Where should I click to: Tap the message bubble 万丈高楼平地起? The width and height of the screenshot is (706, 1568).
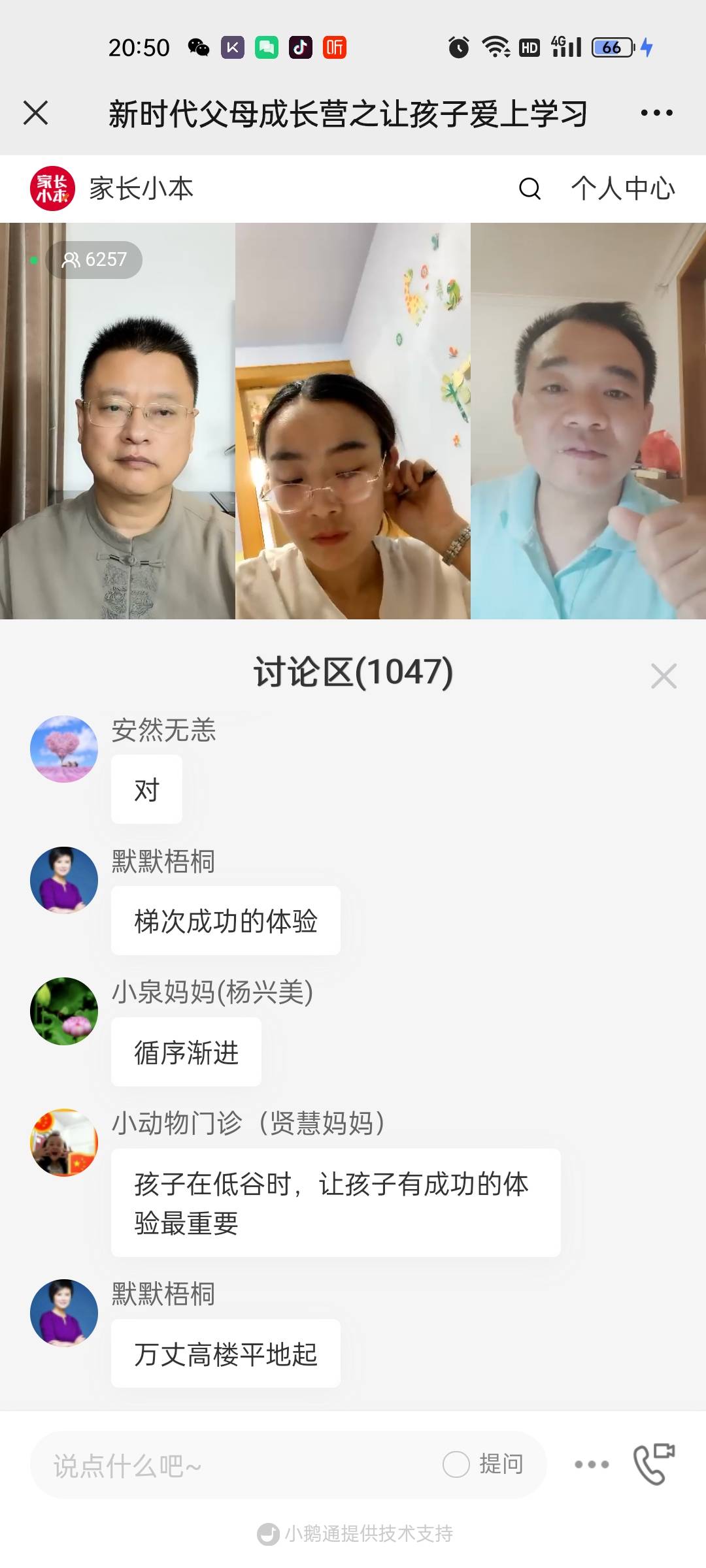(226, 1353)
